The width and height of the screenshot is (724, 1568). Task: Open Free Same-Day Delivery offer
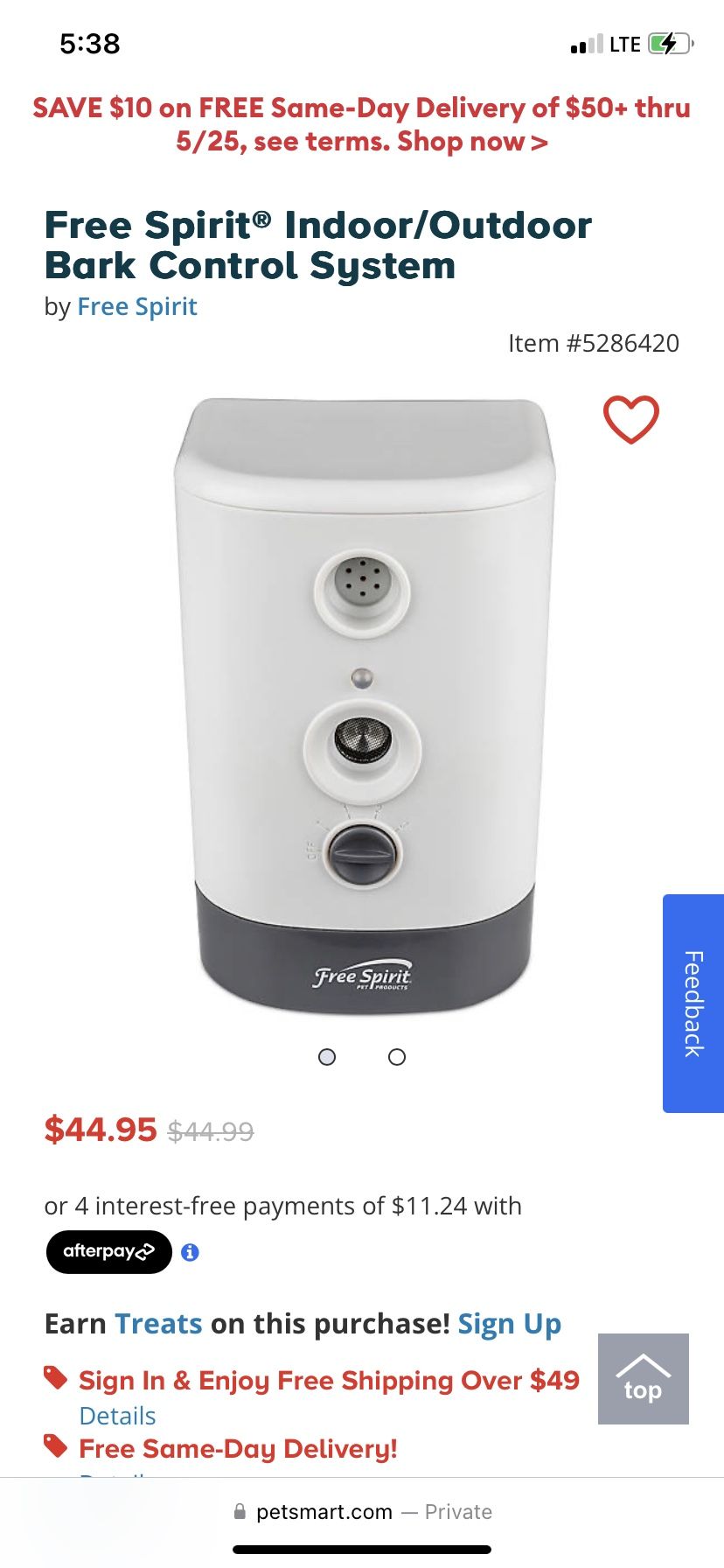(238, 1449)
